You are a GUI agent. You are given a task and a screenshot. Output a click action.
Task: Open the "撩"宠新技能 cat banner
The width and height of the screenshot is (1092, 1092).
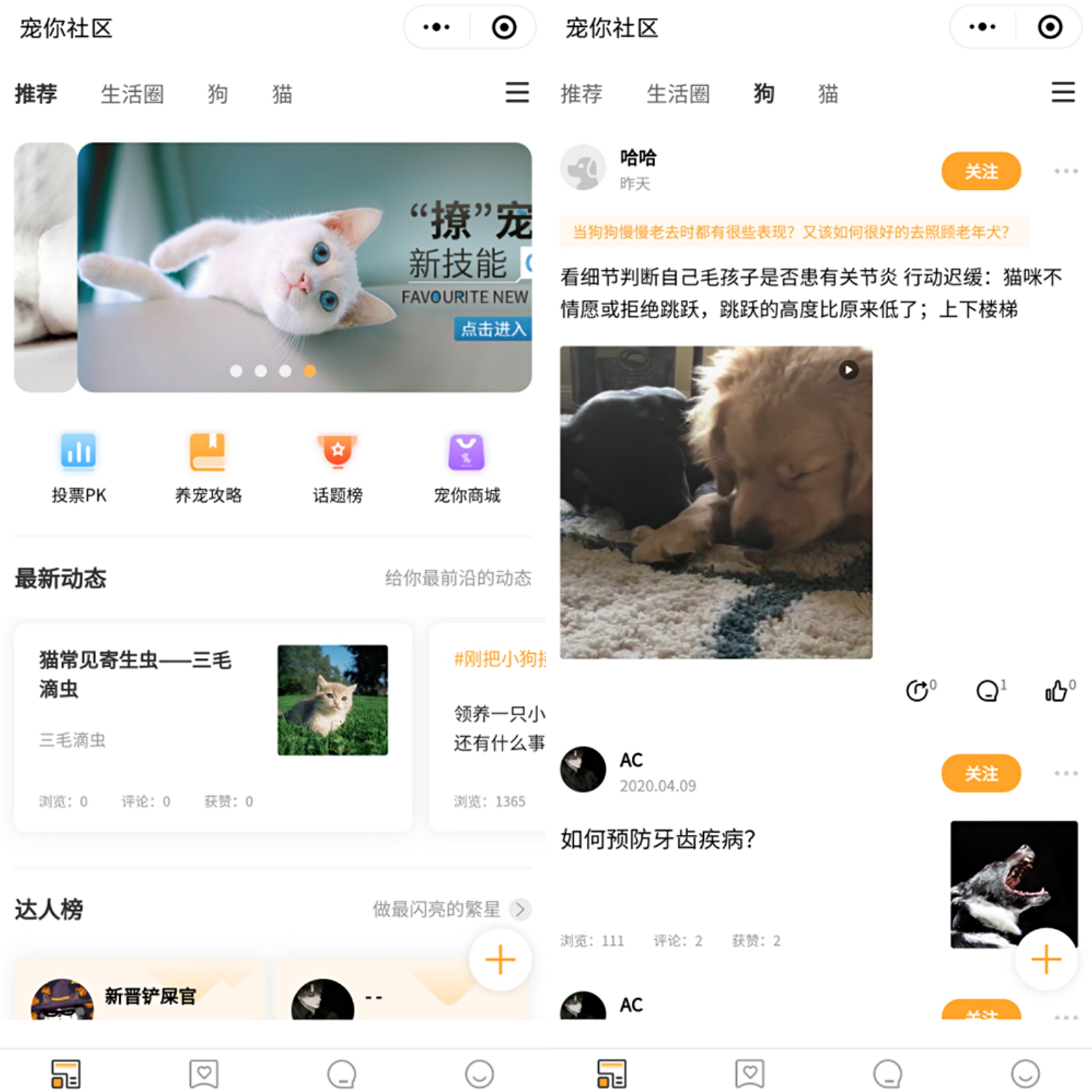(304, 267)
